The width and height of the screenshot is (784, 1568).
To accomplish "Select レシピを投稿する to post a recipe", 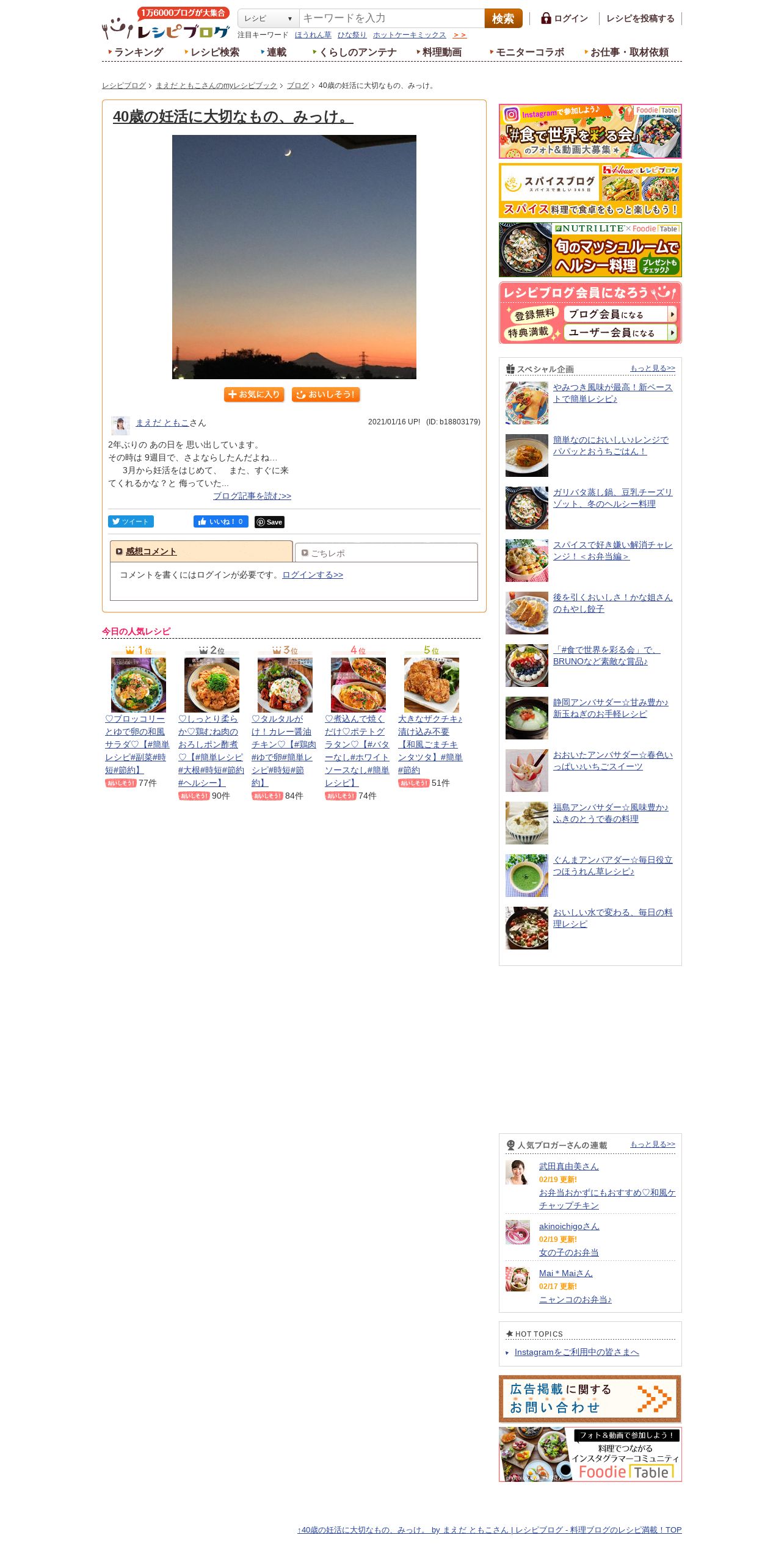I will tap(640, 18).
